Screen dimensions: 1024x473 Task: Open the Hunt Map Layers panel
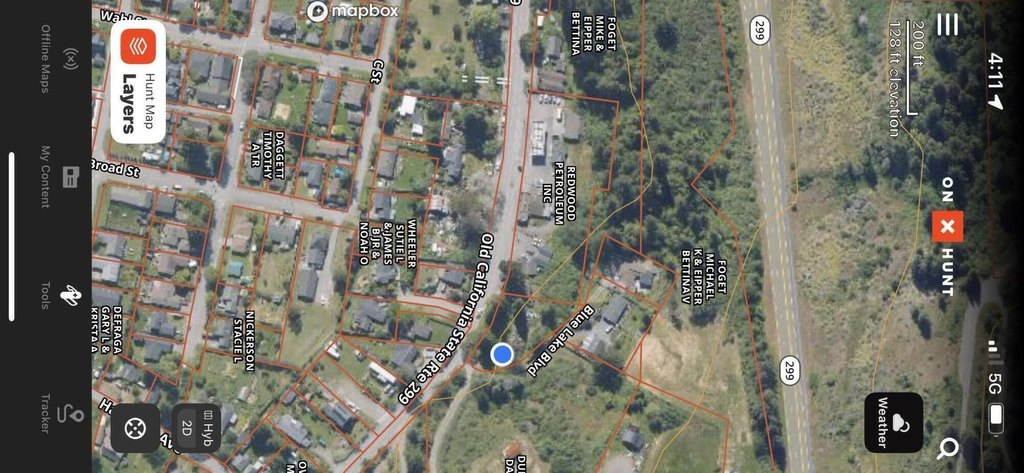coord(137,80)
